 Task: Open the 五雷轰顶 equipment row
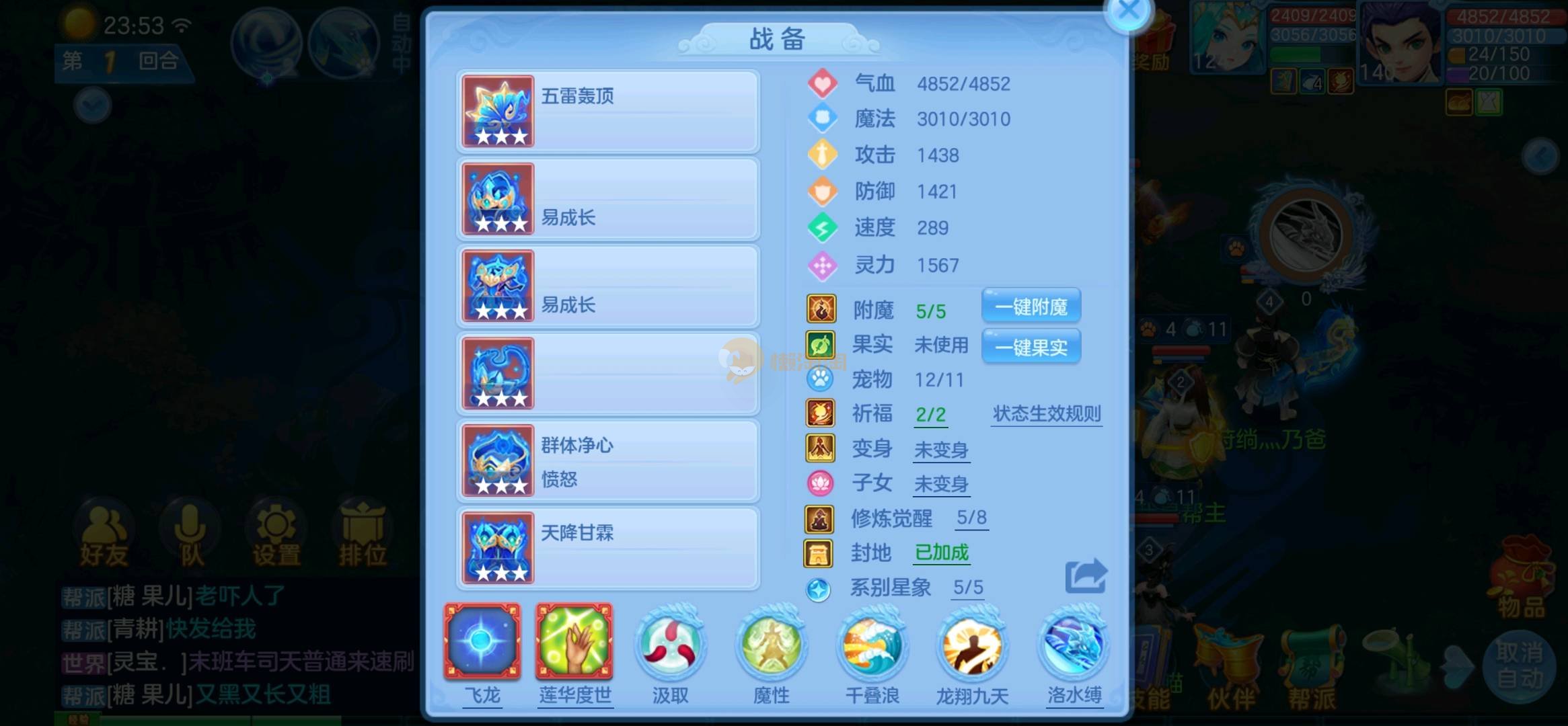pos(608,112)
